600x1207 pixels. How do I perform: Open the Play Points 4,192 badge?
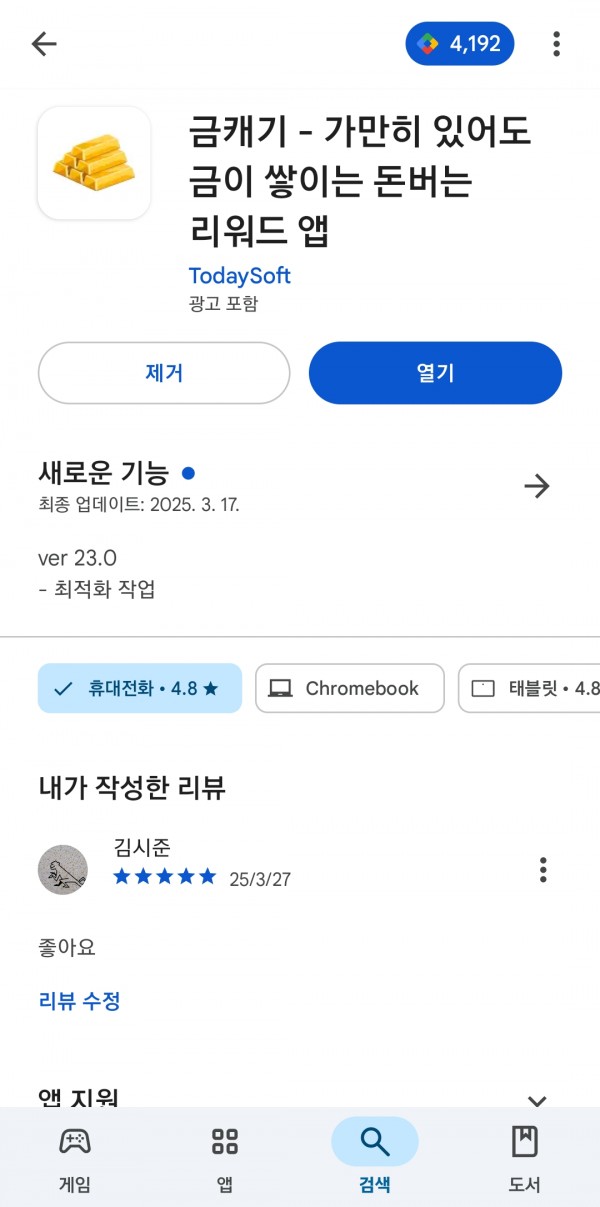[x=460, y=44]
